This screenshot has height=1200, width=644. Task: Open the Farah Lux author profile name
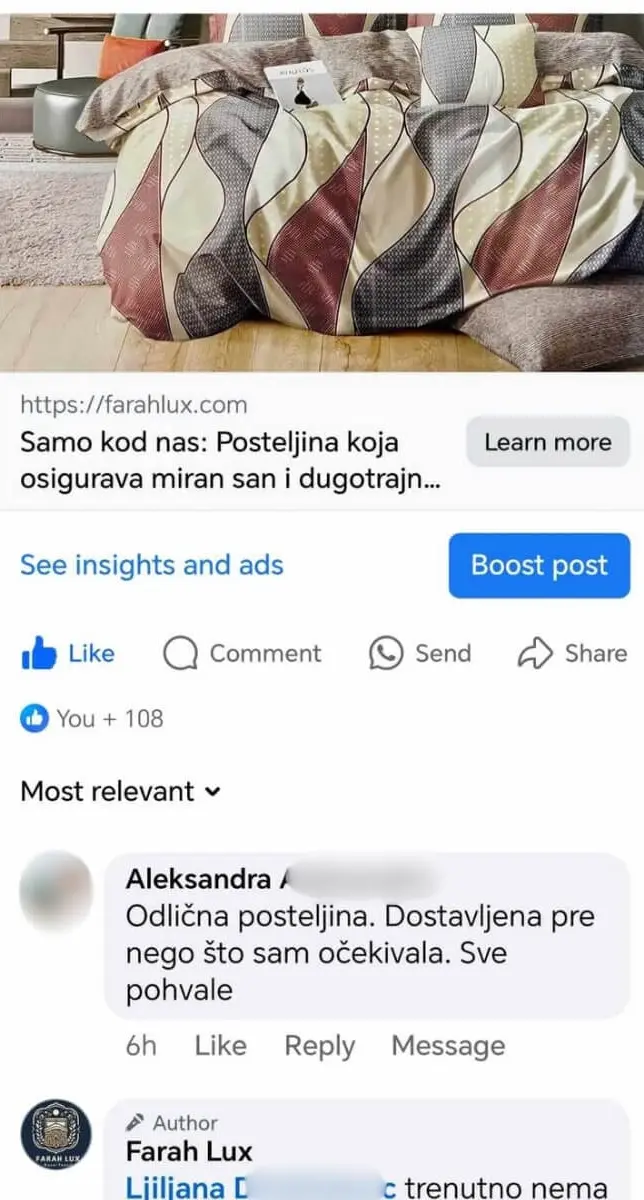(x=189, y=1152)
